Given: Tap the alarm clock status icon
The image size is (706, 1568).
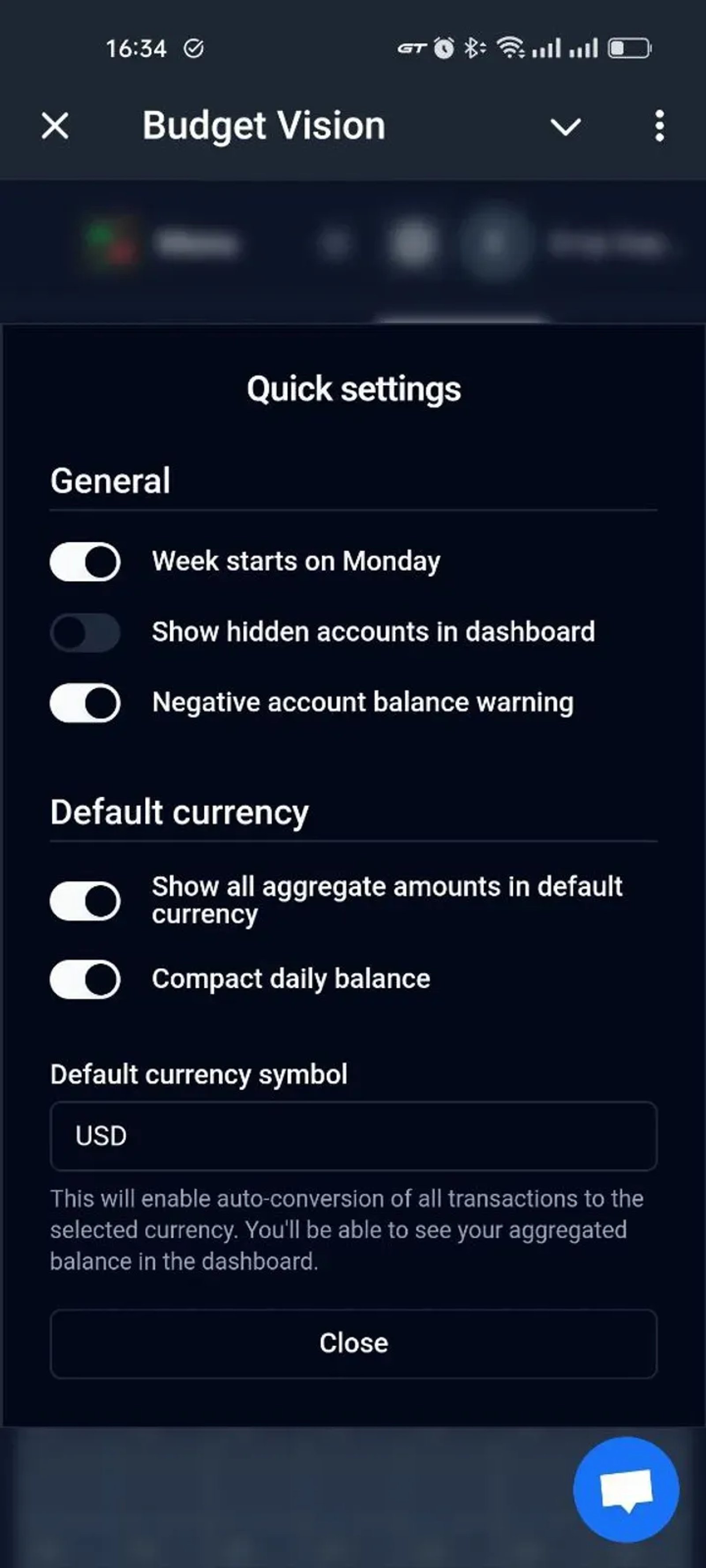Looking at the screenshot, I should [x=443, y=48].
